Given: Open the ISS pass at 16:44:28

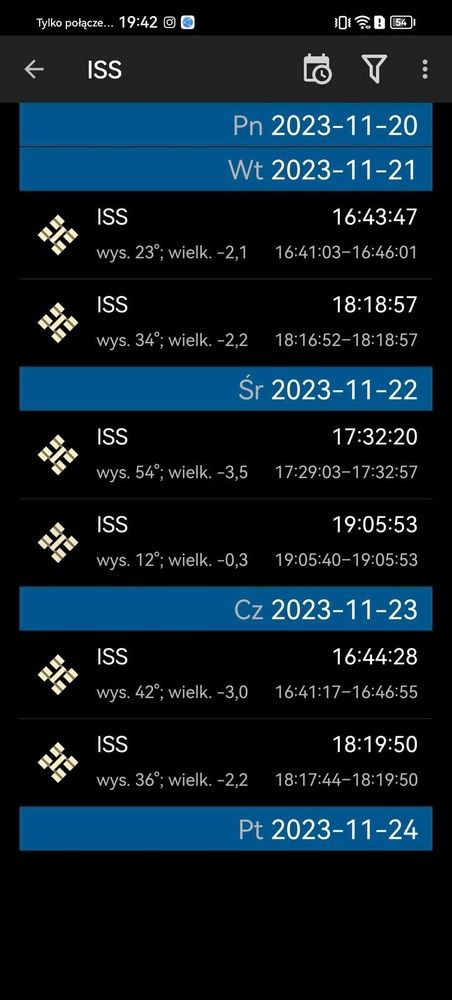Looking at the screenshot, I should 226,675.
